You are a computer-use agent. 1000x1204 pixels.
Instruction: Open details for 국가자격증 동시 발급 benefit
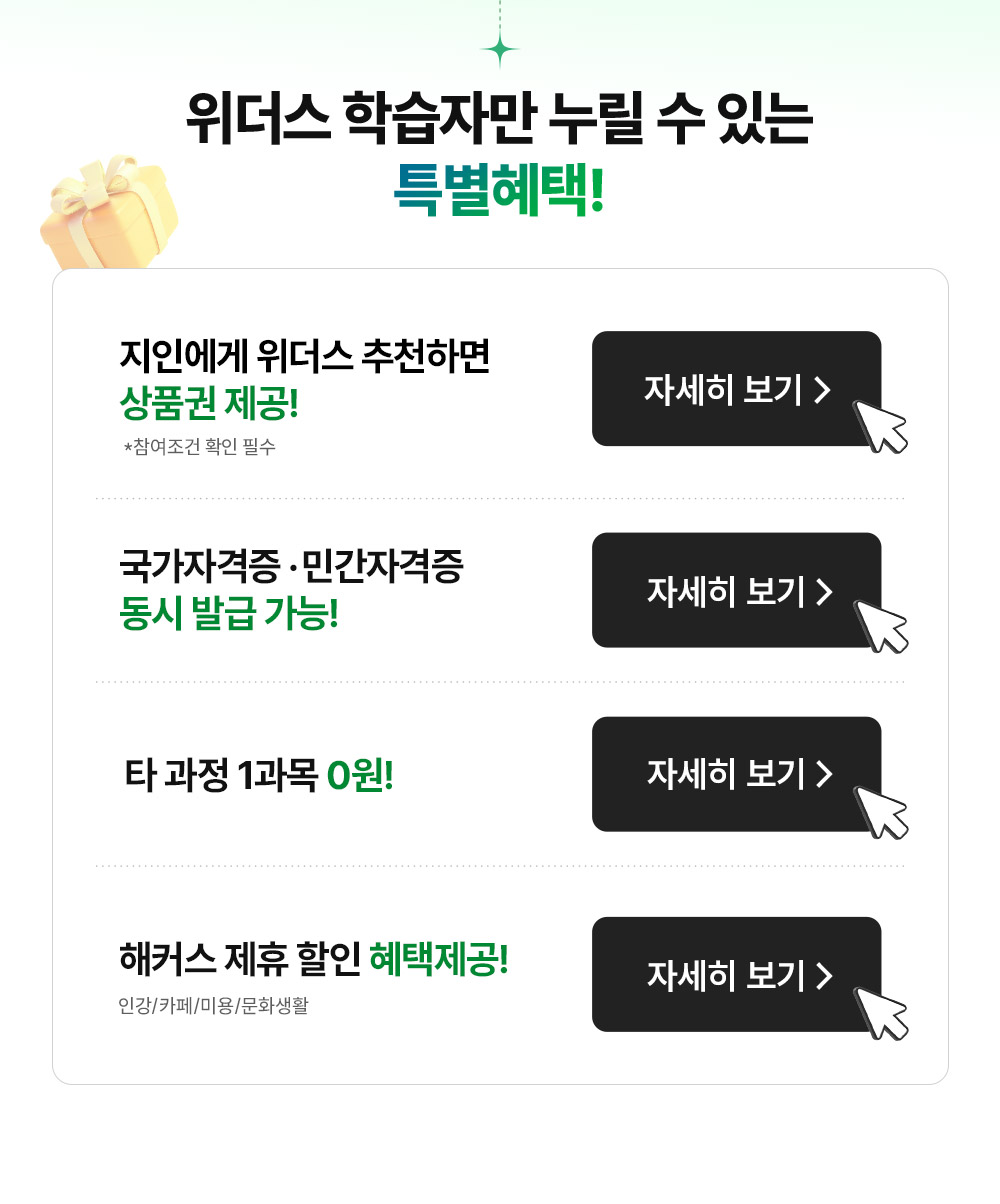point(737,590)
